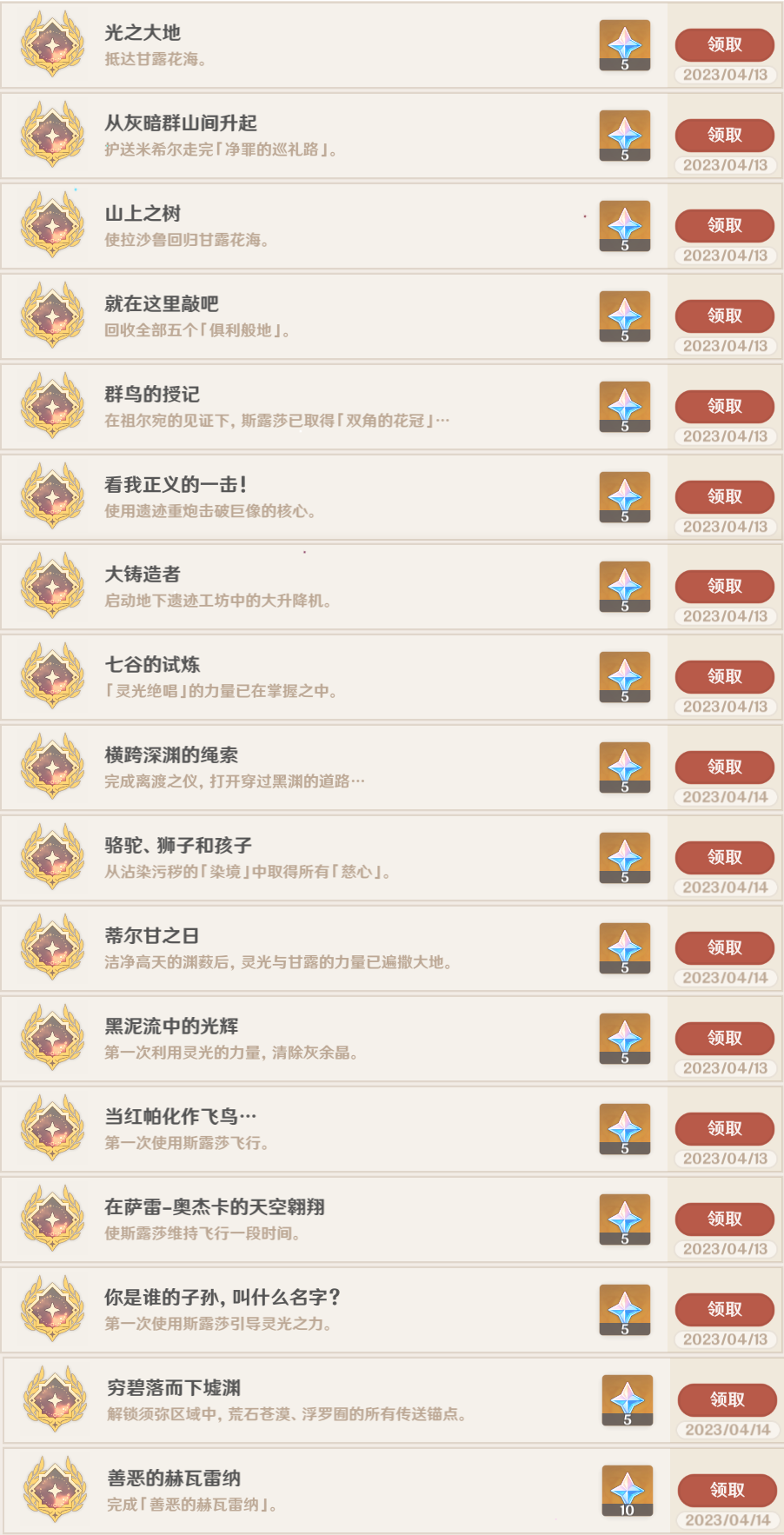
Task: Collect primogems for 就在这里敲吧
Action: [x=724, y=316]
